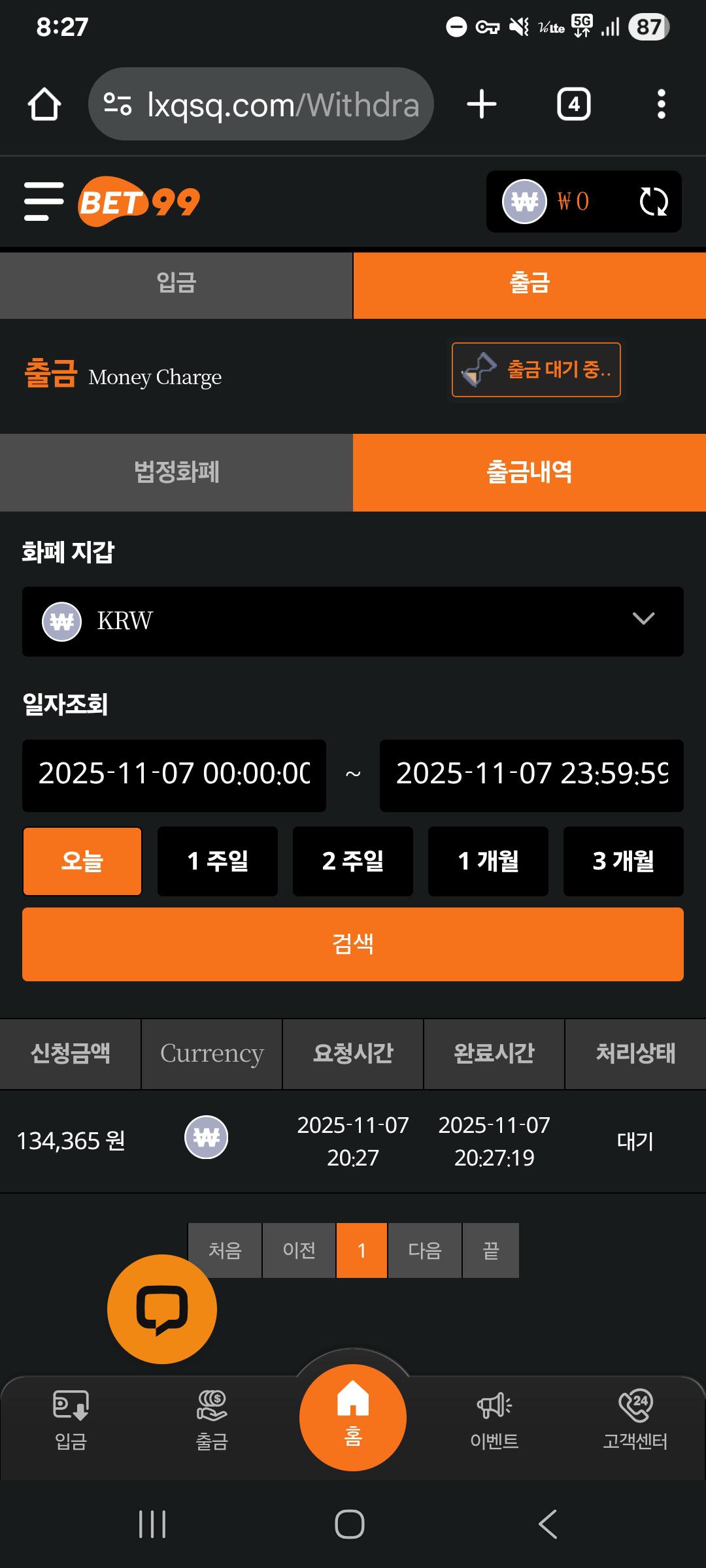Image resolution: width=706 pixels, height=1568 pixels.
Task: Choose the 3 개월 range
Action: (624, 861)
